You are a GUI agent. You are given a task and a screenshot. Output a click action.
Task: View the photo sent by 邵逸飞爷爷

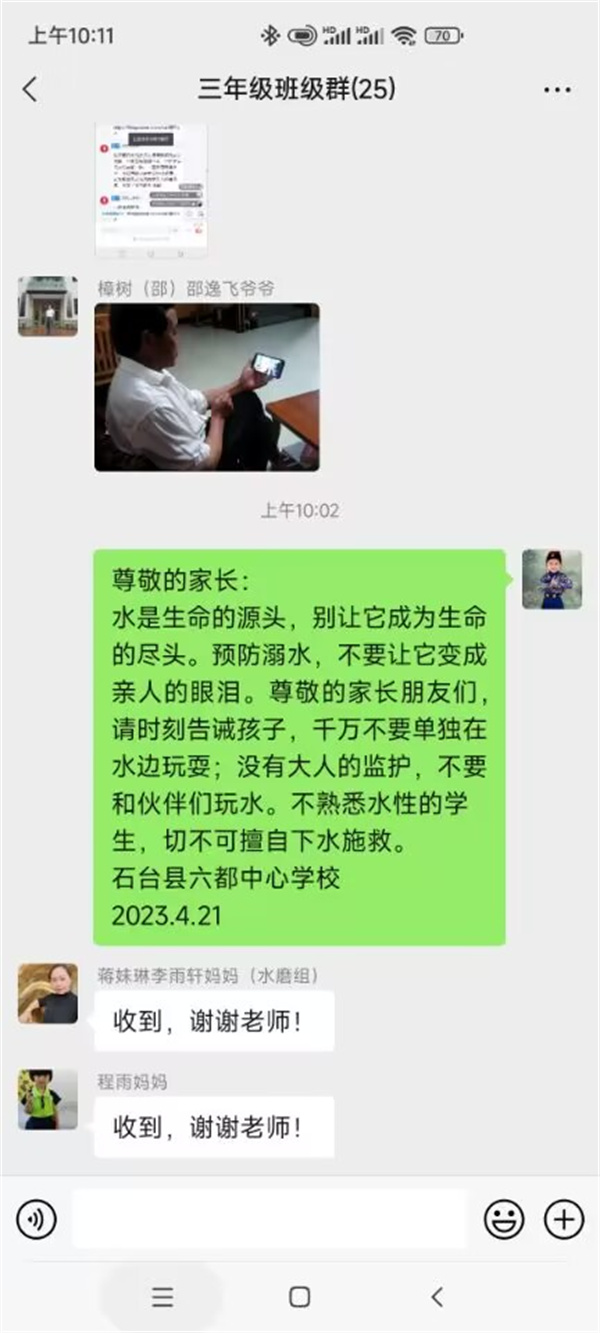pyautogui.click(x=207, y=387)
